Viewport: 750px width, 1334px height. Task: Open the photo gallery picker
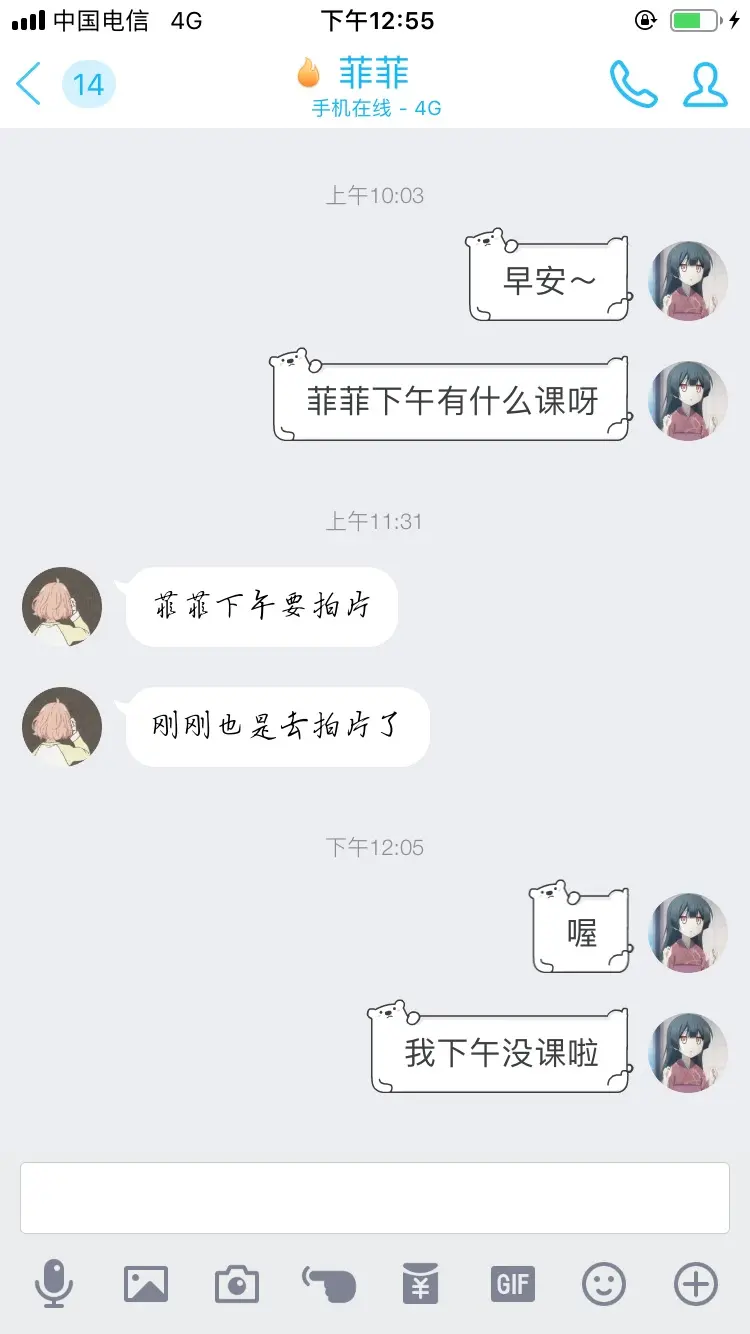pyautogui.click(x=146, y=1283)
